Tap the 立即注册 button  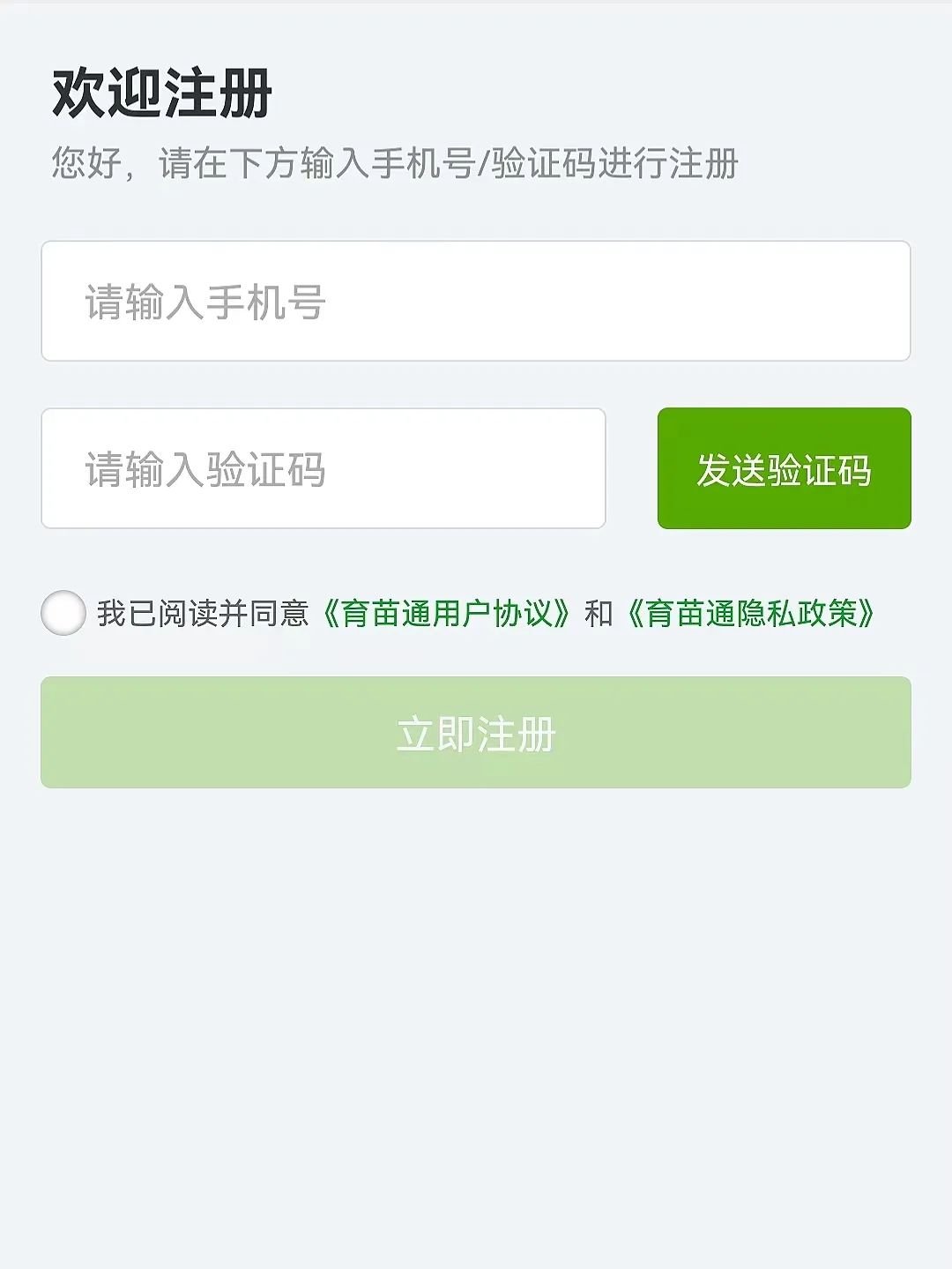[475, 732]
